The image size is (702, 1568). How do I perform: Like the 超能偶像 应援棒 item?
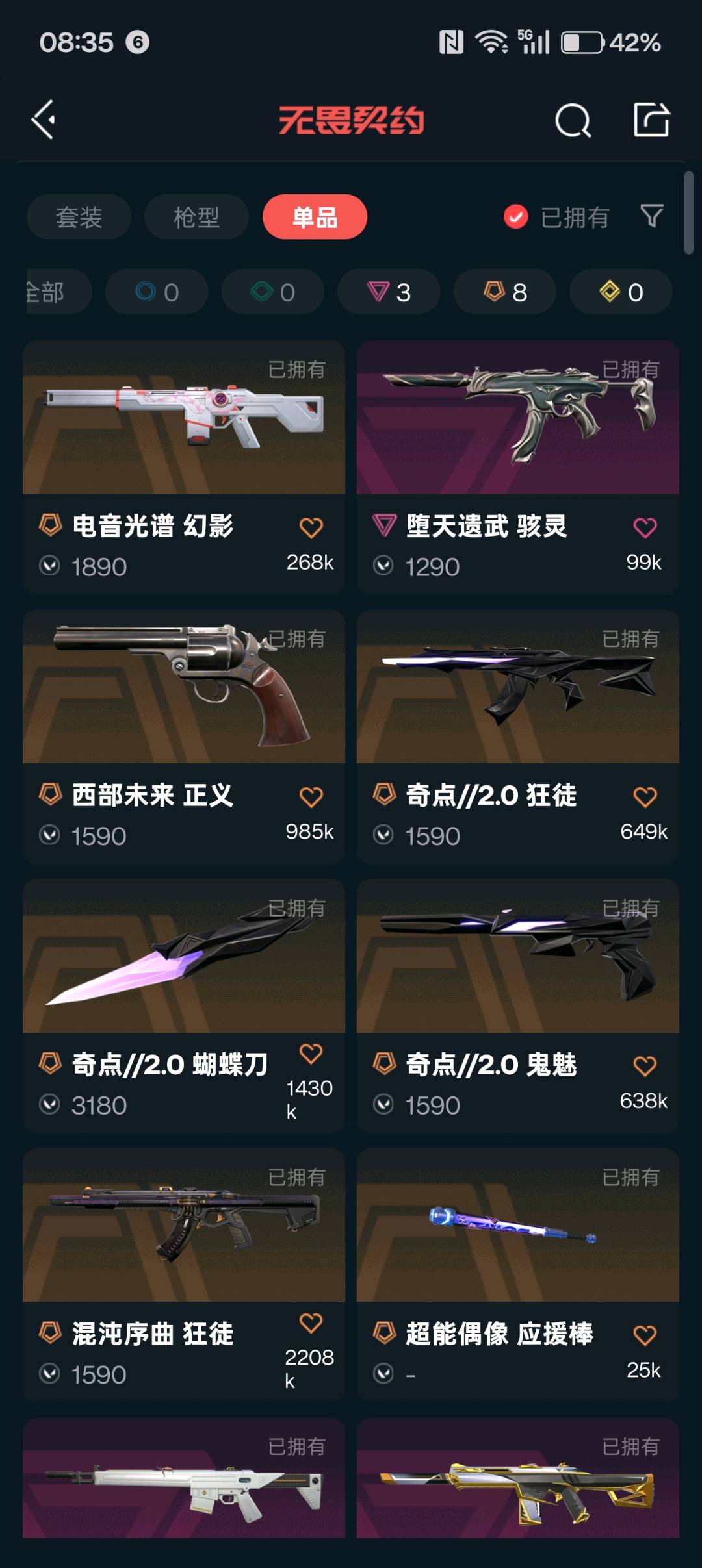(x=645, y=1335)
